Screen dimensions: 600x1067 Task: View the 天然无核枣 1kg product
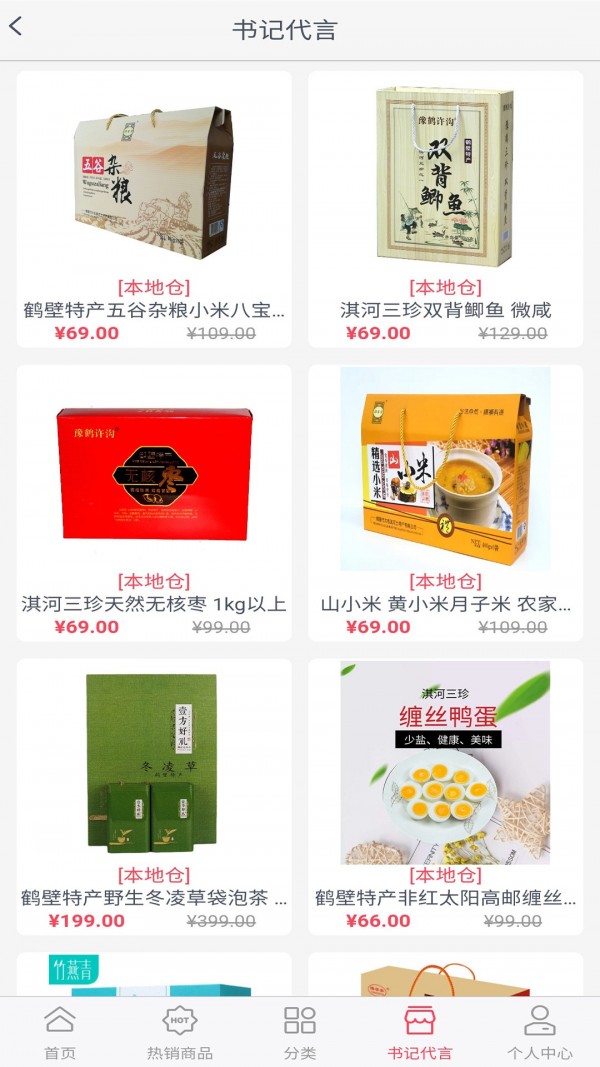154,503
